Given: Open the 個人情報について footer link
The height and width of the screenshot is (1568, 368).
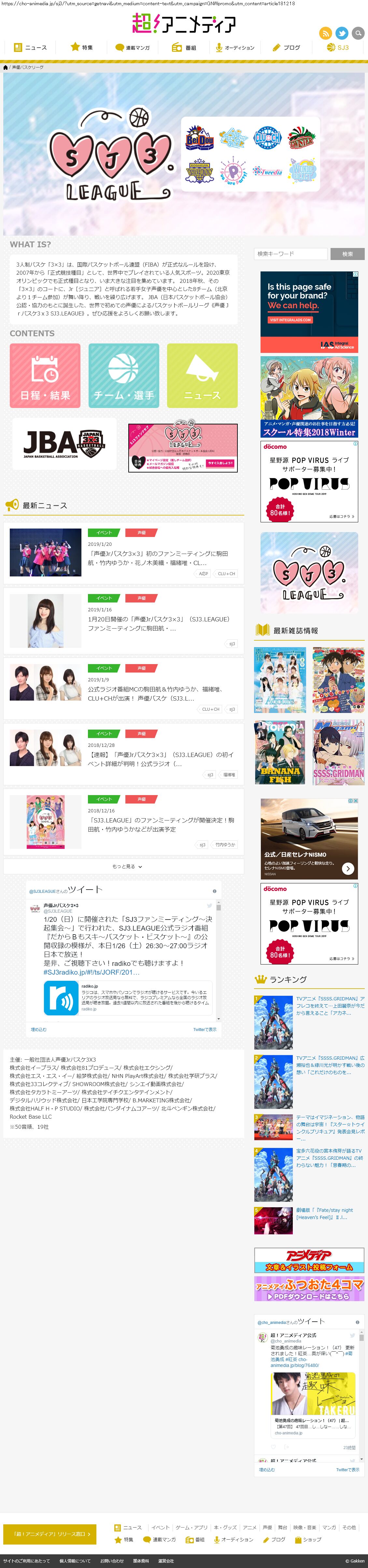Looking at the screenshot, I should pos(75,1561).
